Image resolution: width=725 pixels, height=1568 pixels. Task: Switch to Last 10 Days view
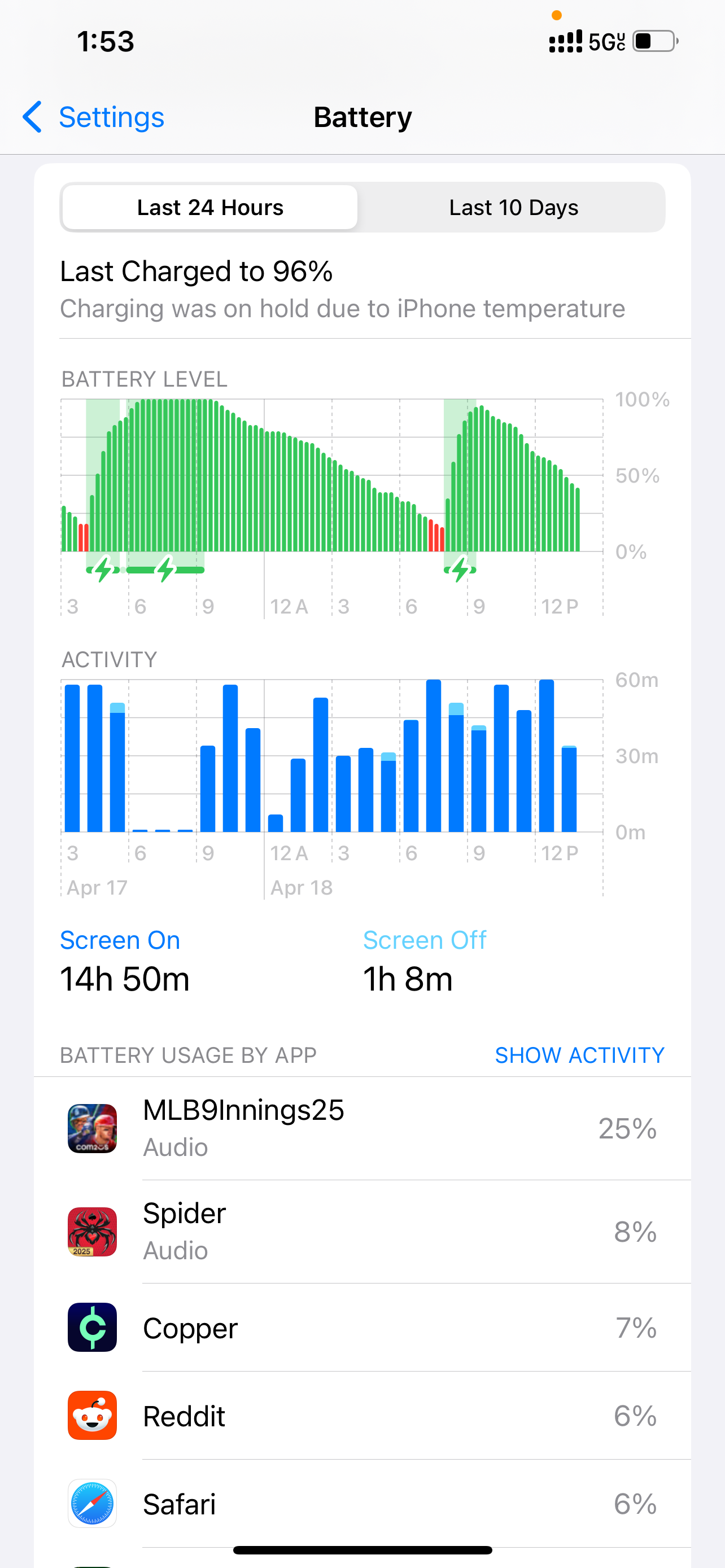coord(513,207)
